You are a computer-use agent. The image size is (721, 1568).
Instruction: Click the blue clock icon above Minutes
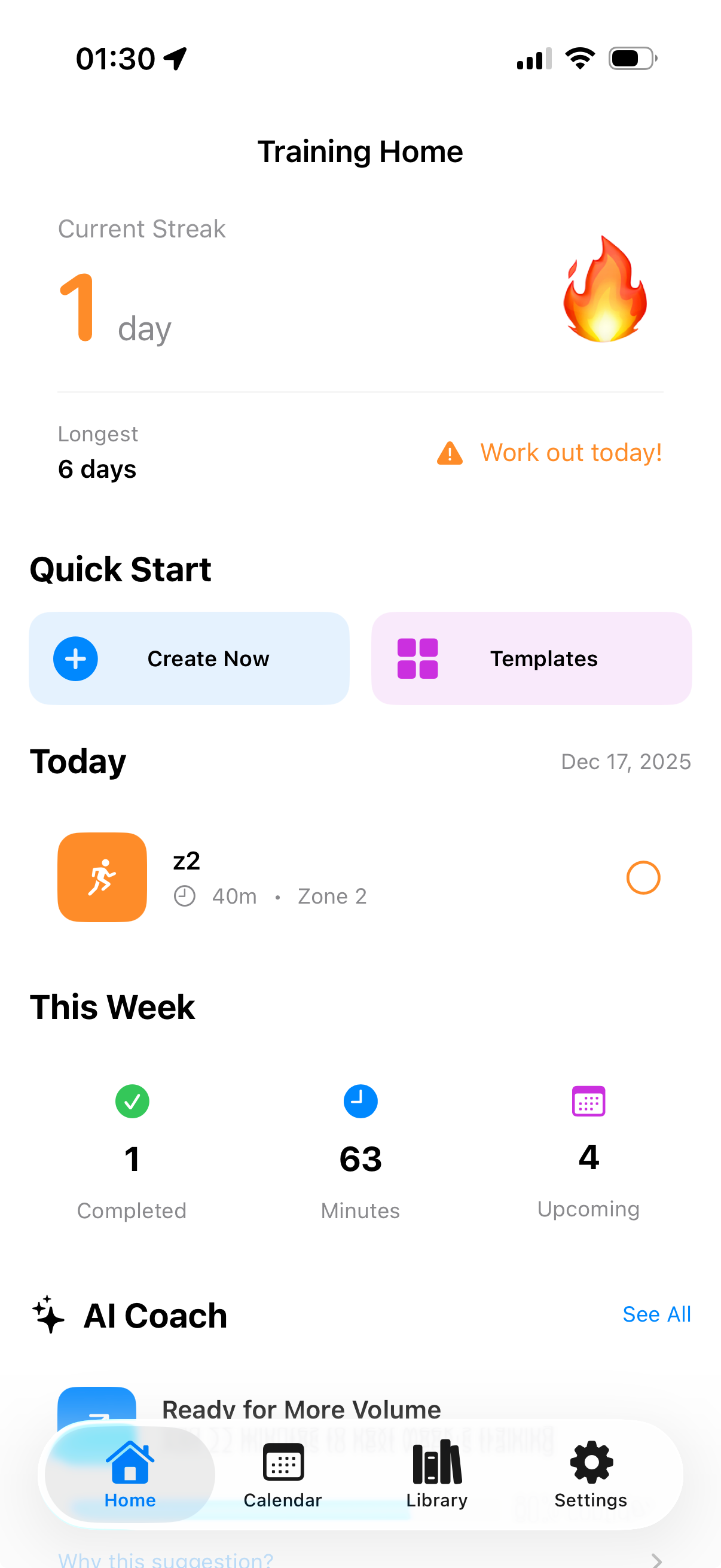coord(360,1101)
